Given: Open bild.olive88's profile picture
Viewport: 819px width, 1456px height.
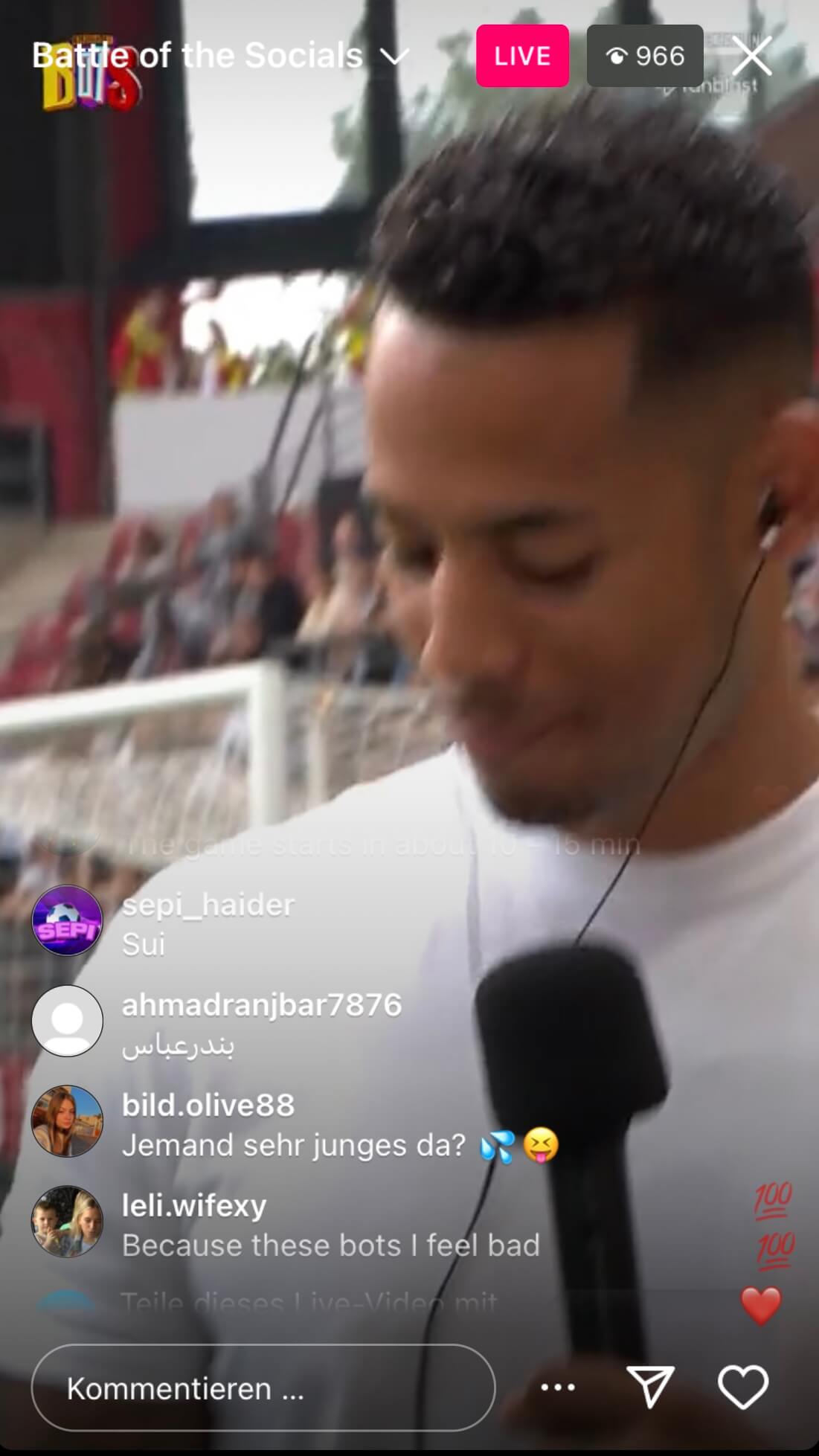Looking at the screenshot, I should pos(67,1120).
